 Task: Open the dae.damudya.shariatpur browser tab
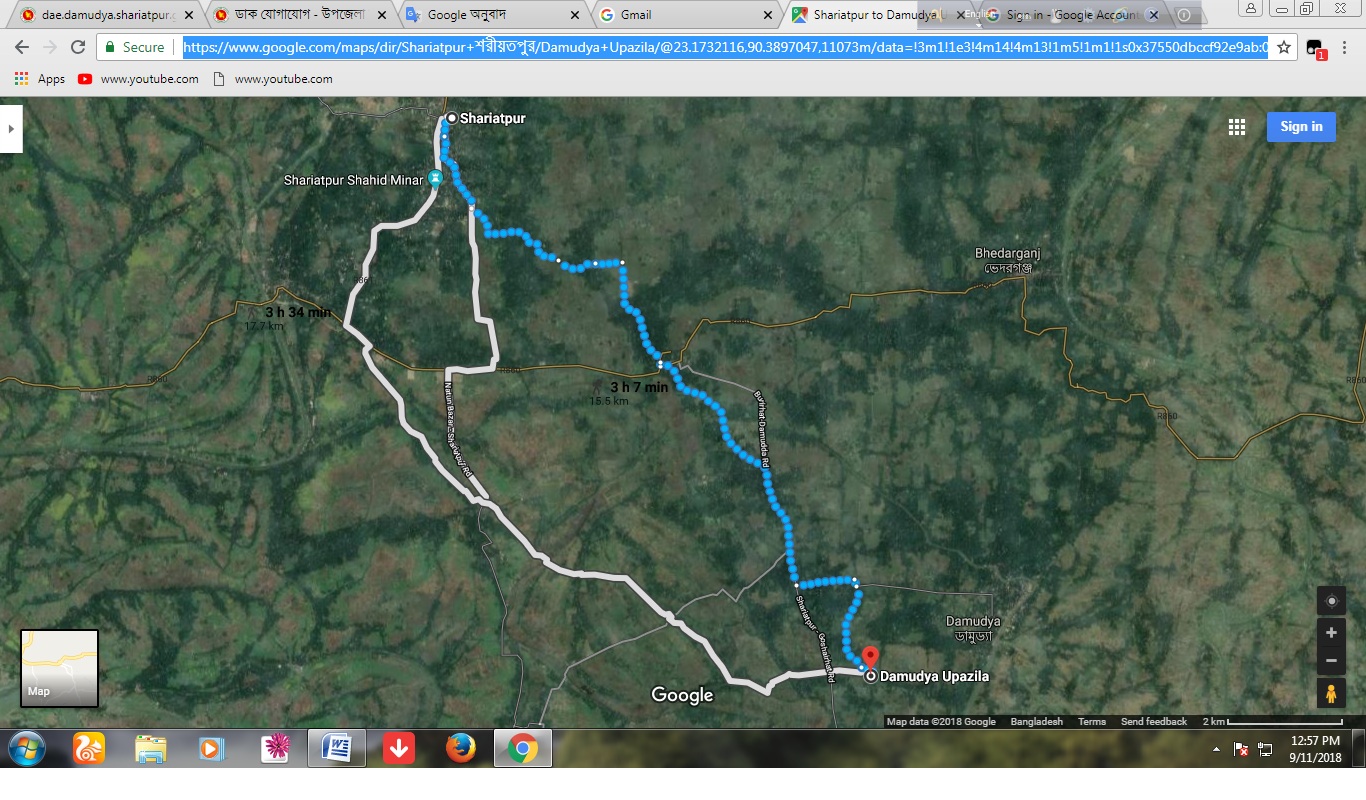coord(98,15)
